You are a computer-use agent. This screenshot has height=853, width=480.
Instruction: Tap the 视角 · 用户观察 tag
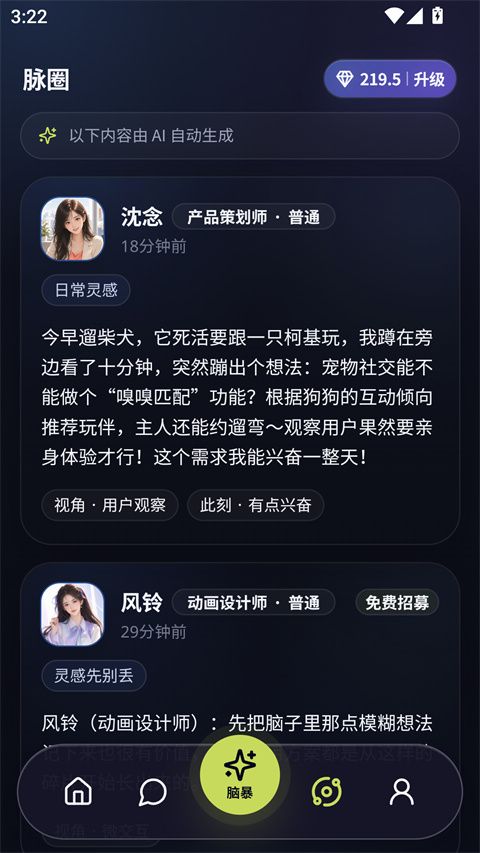pyautogui.click(x=110, y=505)
